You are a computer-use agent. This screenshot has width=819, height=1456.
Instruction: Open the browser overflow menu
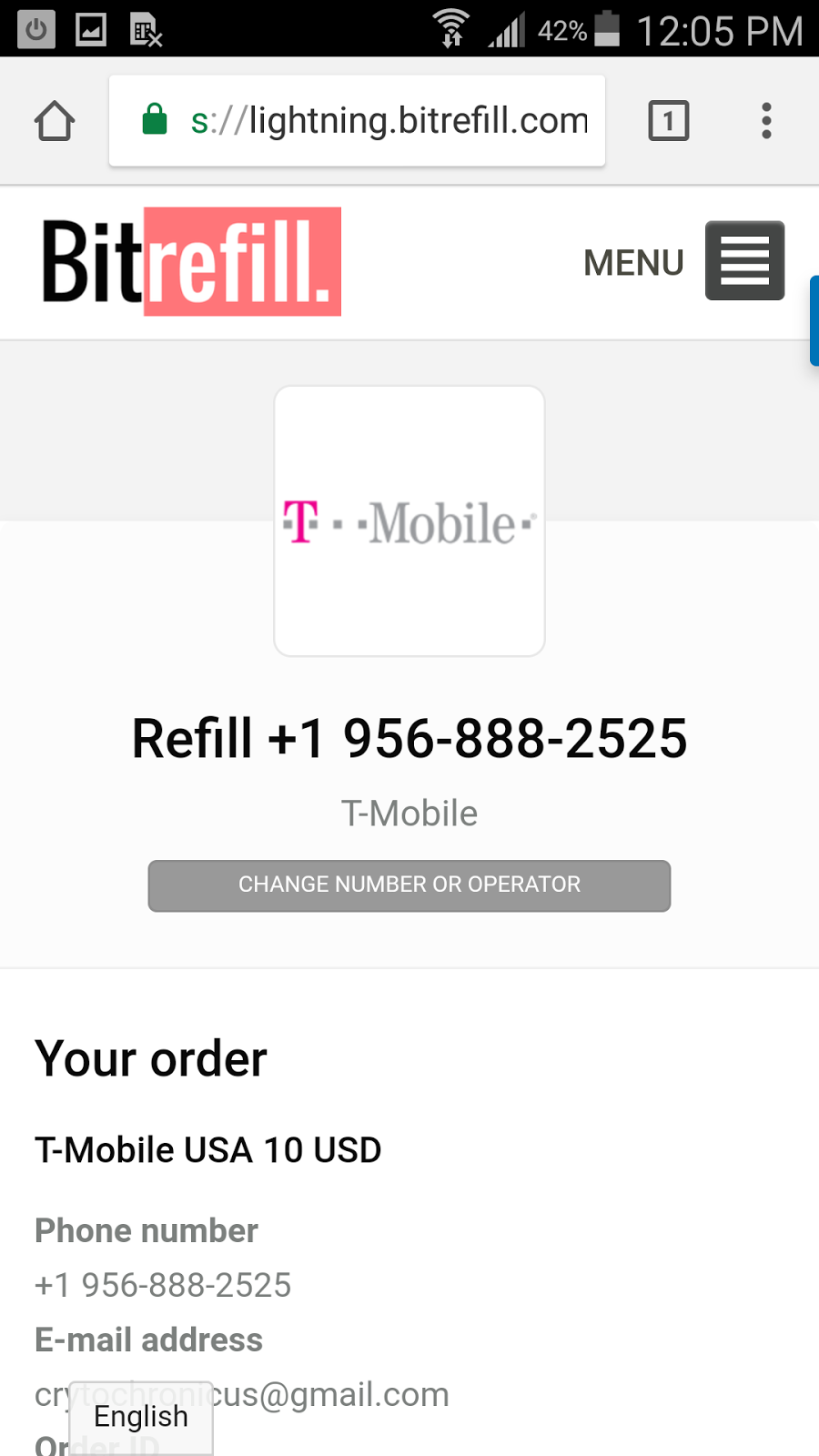click(766, 121)
